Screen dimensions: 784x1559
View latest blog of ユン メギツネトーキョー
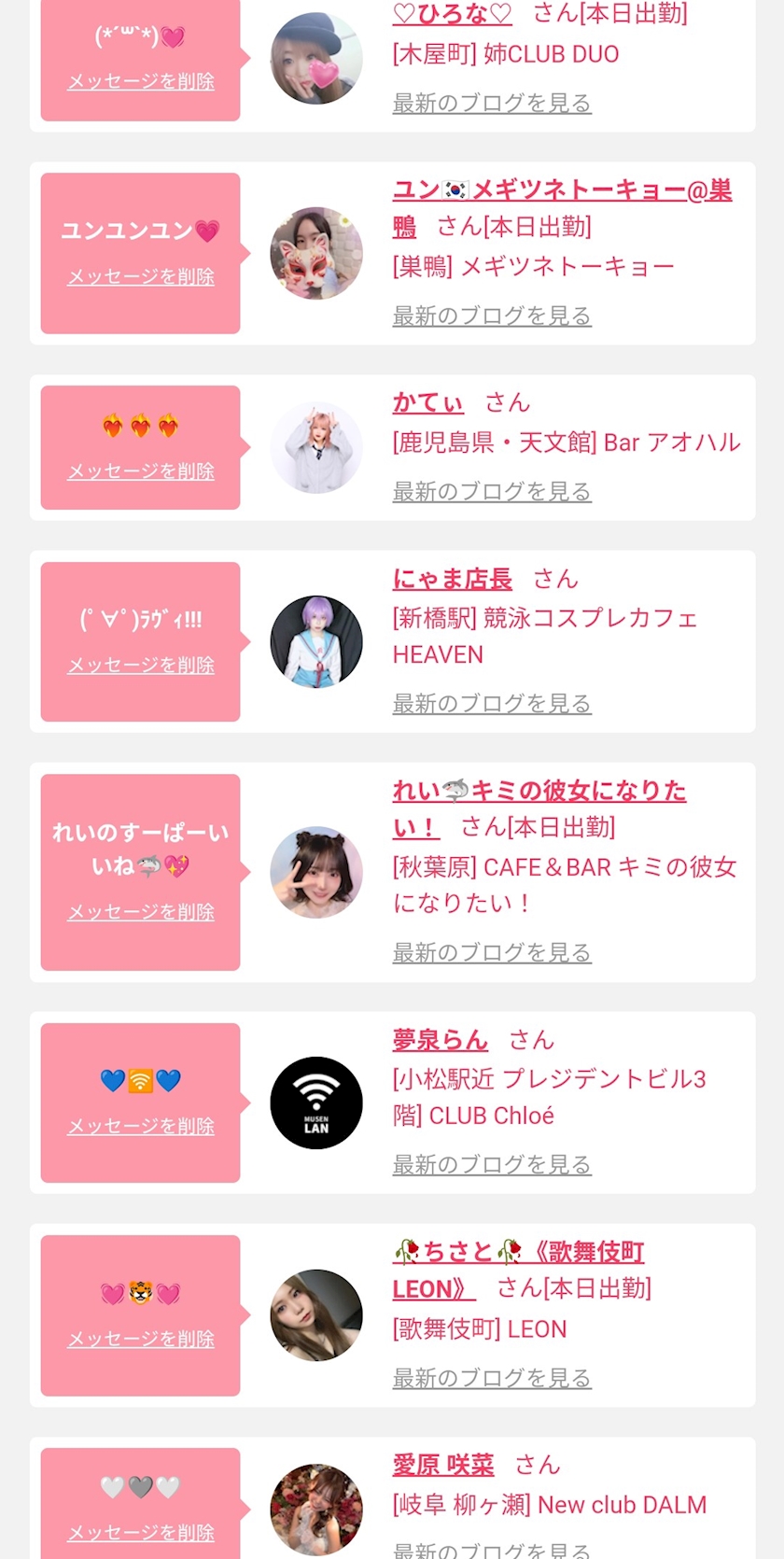(492, 316)
